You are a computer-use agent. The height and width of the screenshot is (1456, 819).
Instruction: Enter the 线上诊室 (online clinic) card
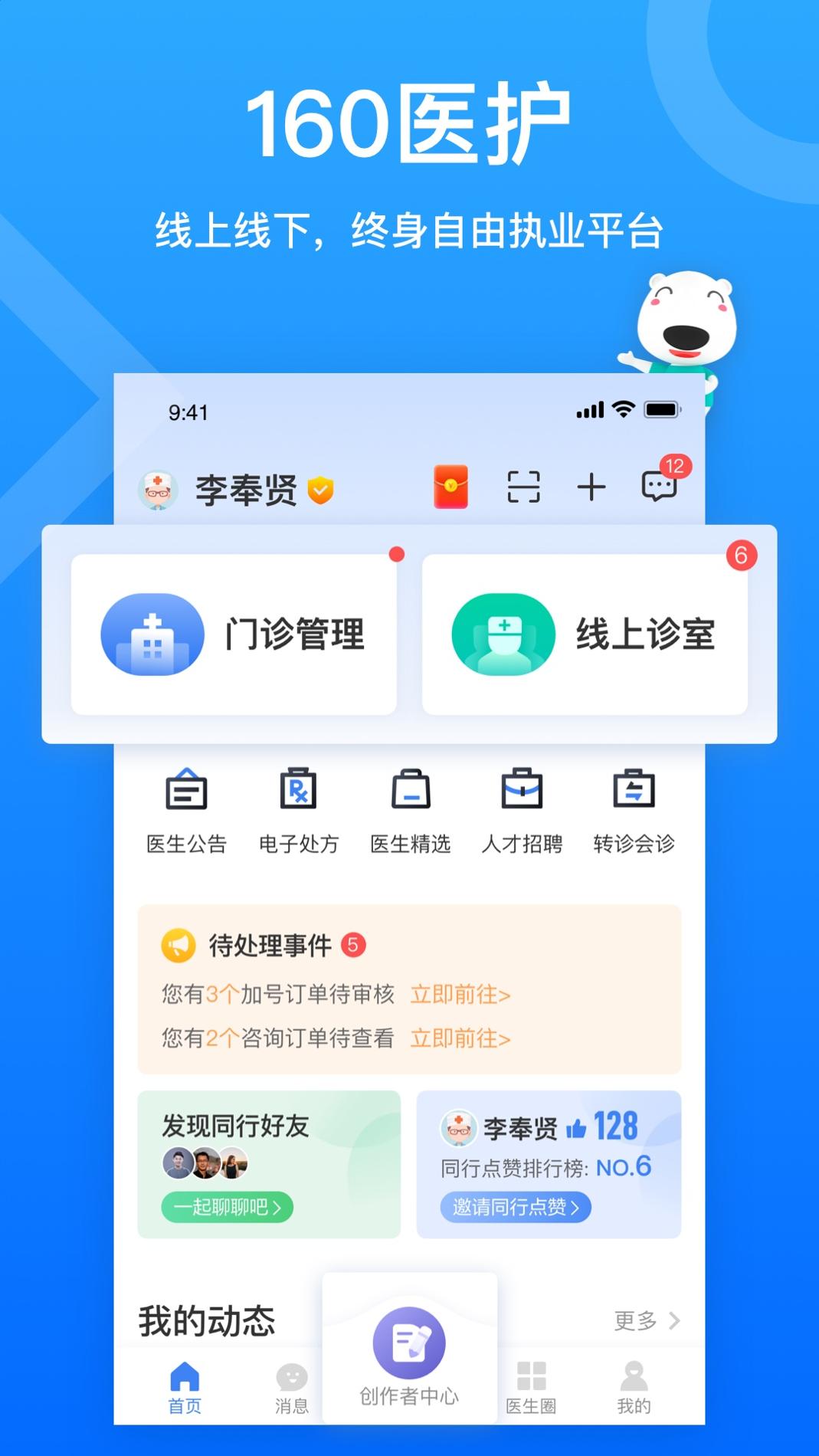[x=585, y=634]
